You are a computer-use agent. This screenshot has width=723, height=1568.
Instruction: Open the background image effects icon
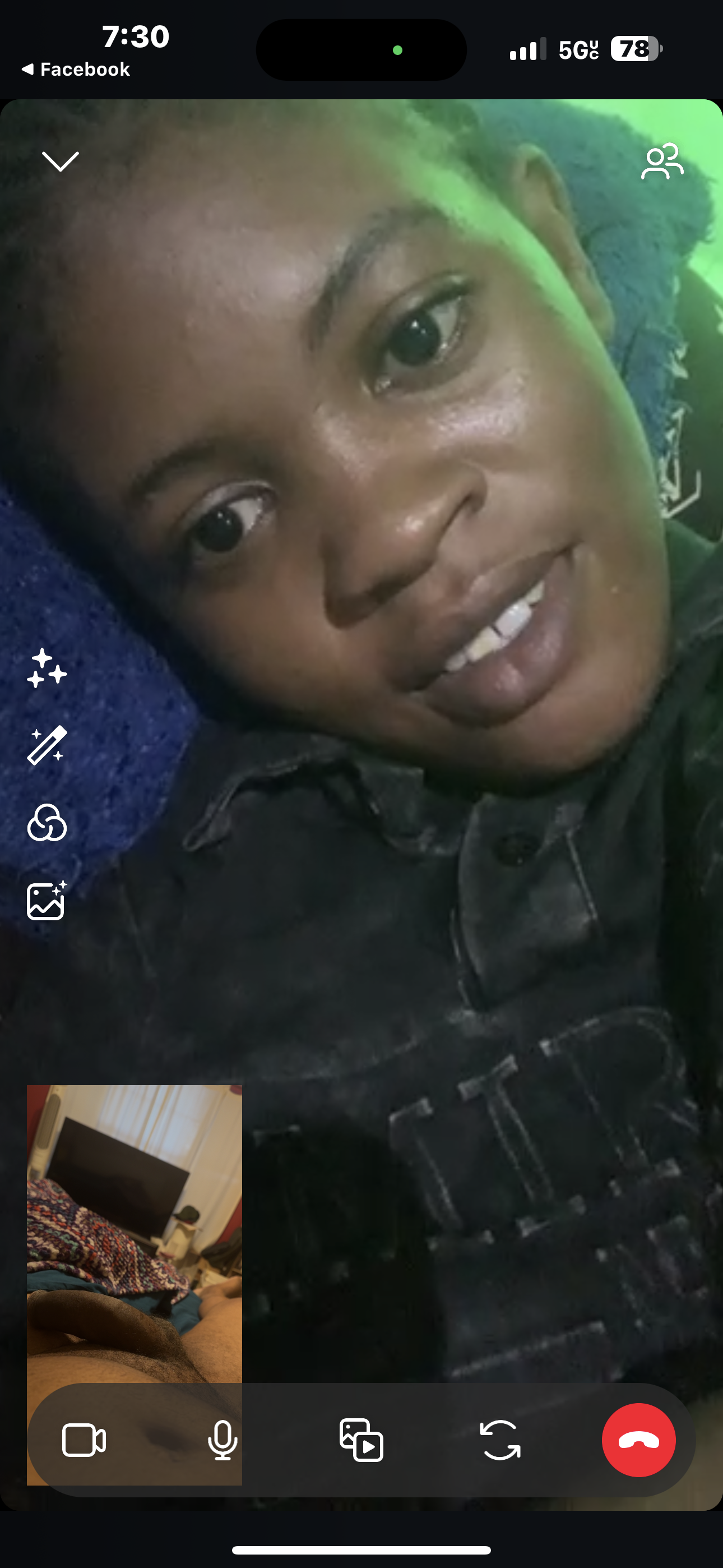(47, 900)
